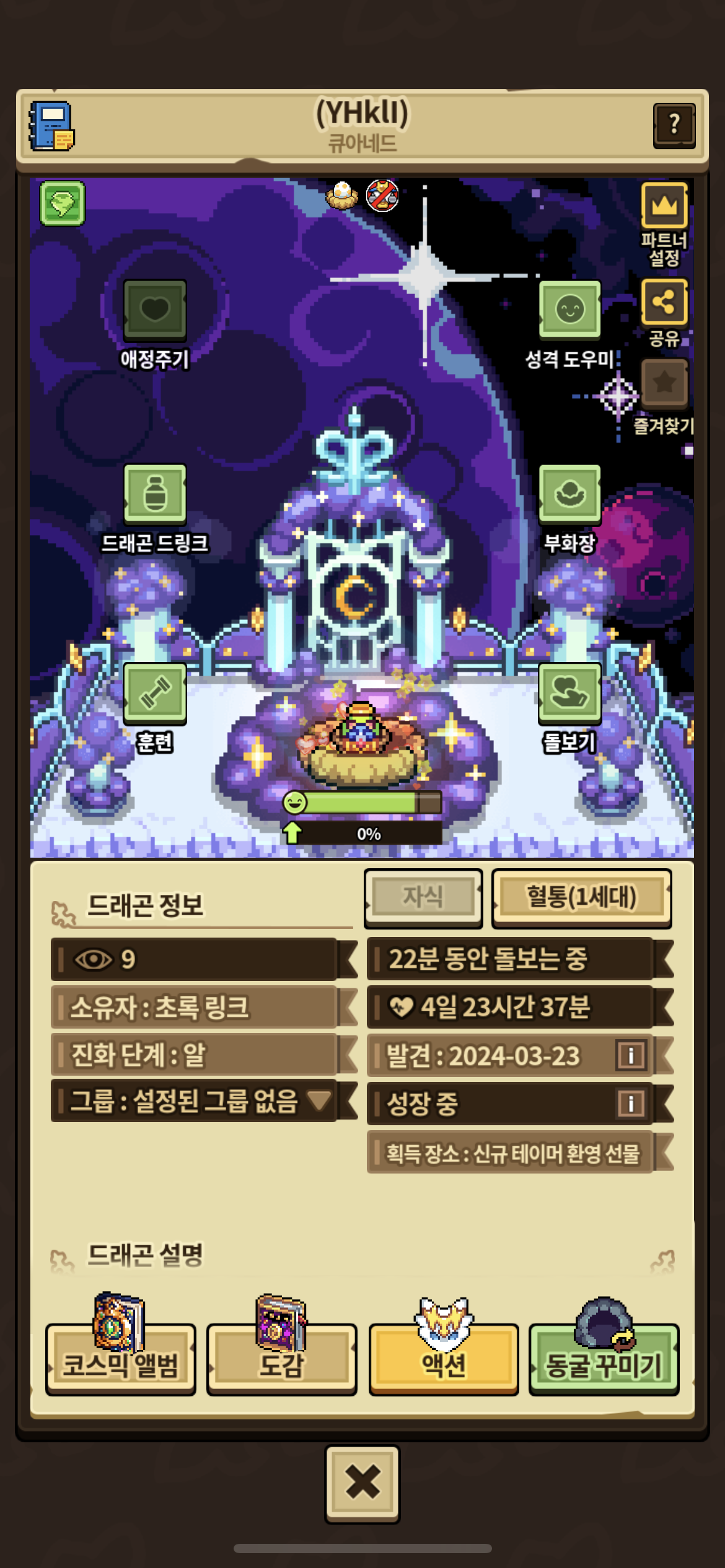Start 훈련 training

(x=155, y=693)
